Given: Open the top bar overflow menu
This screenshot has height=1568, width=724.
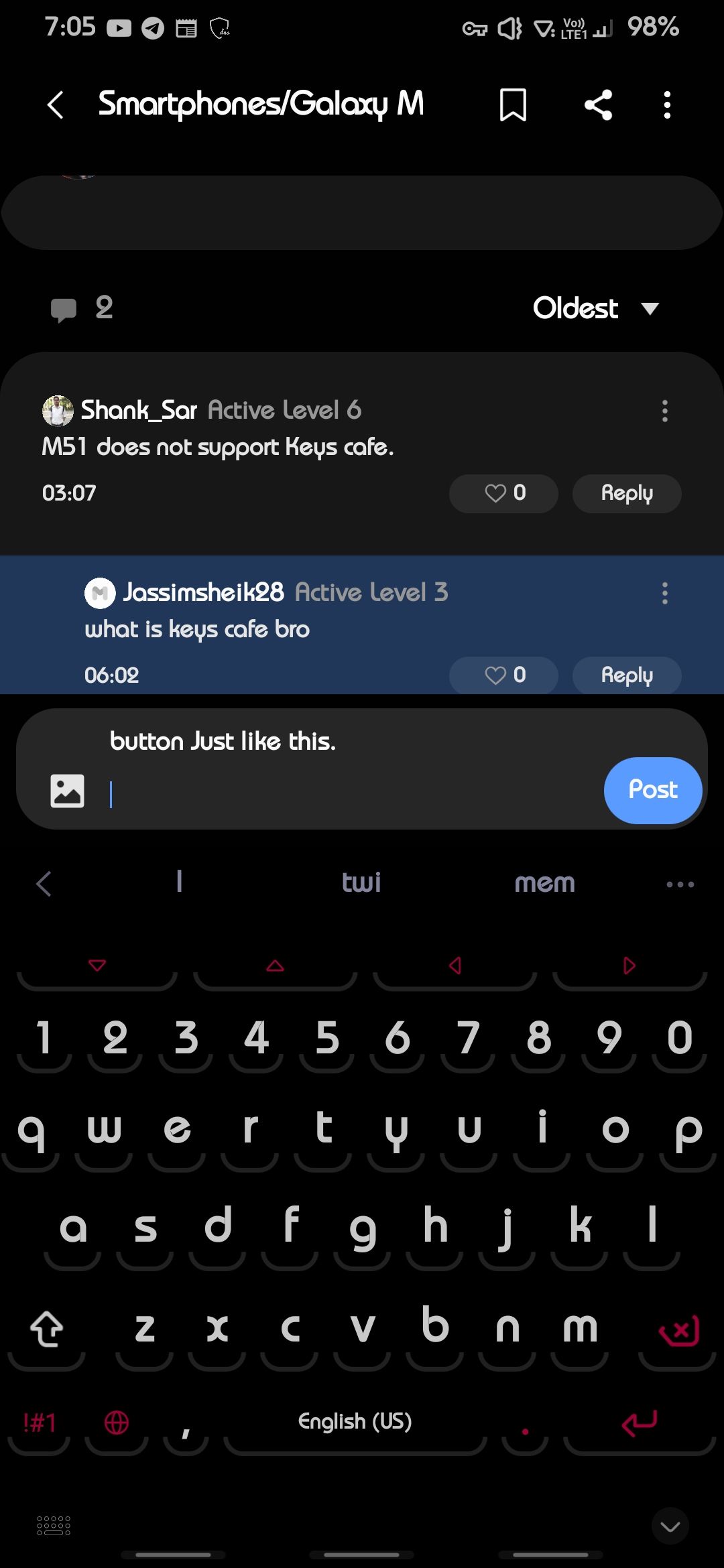Looking at the screenshot, I should click(x=666, y=105).
